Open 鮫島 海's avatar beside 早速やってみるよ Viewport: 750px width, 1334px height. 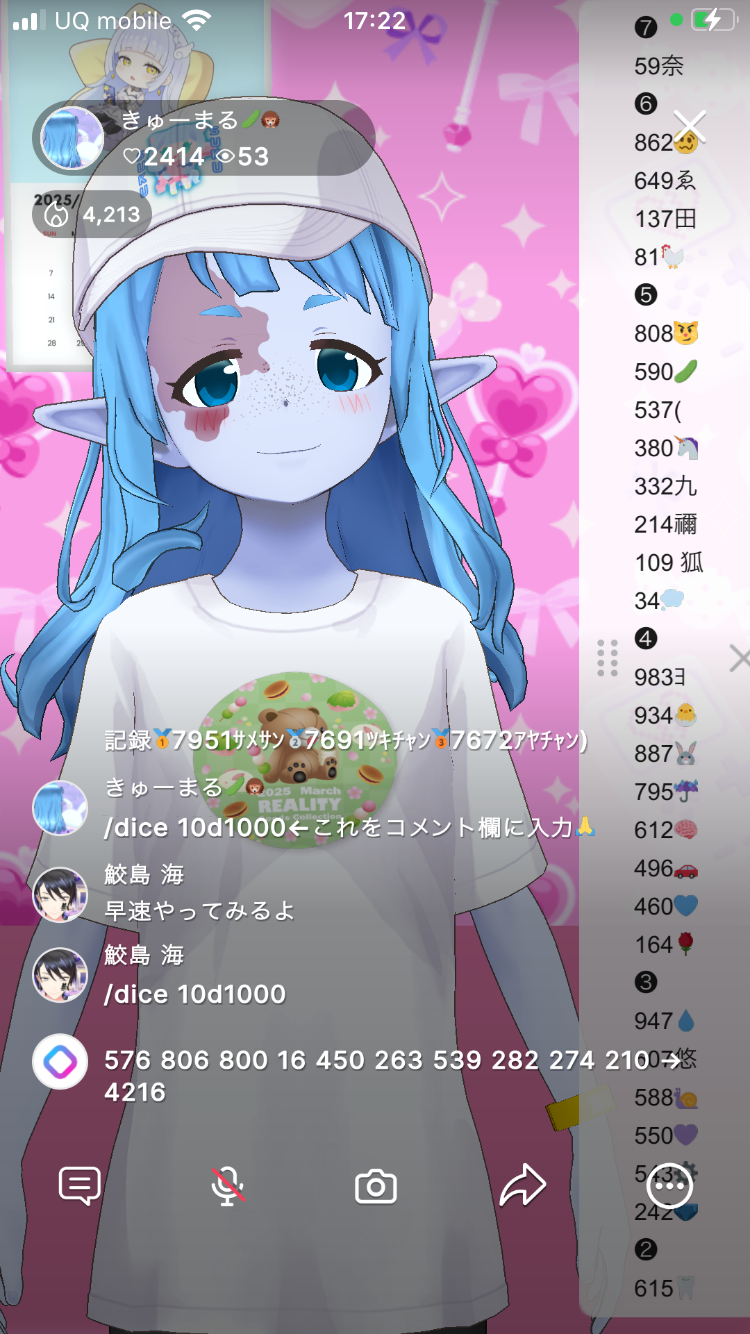pos(60,893)
